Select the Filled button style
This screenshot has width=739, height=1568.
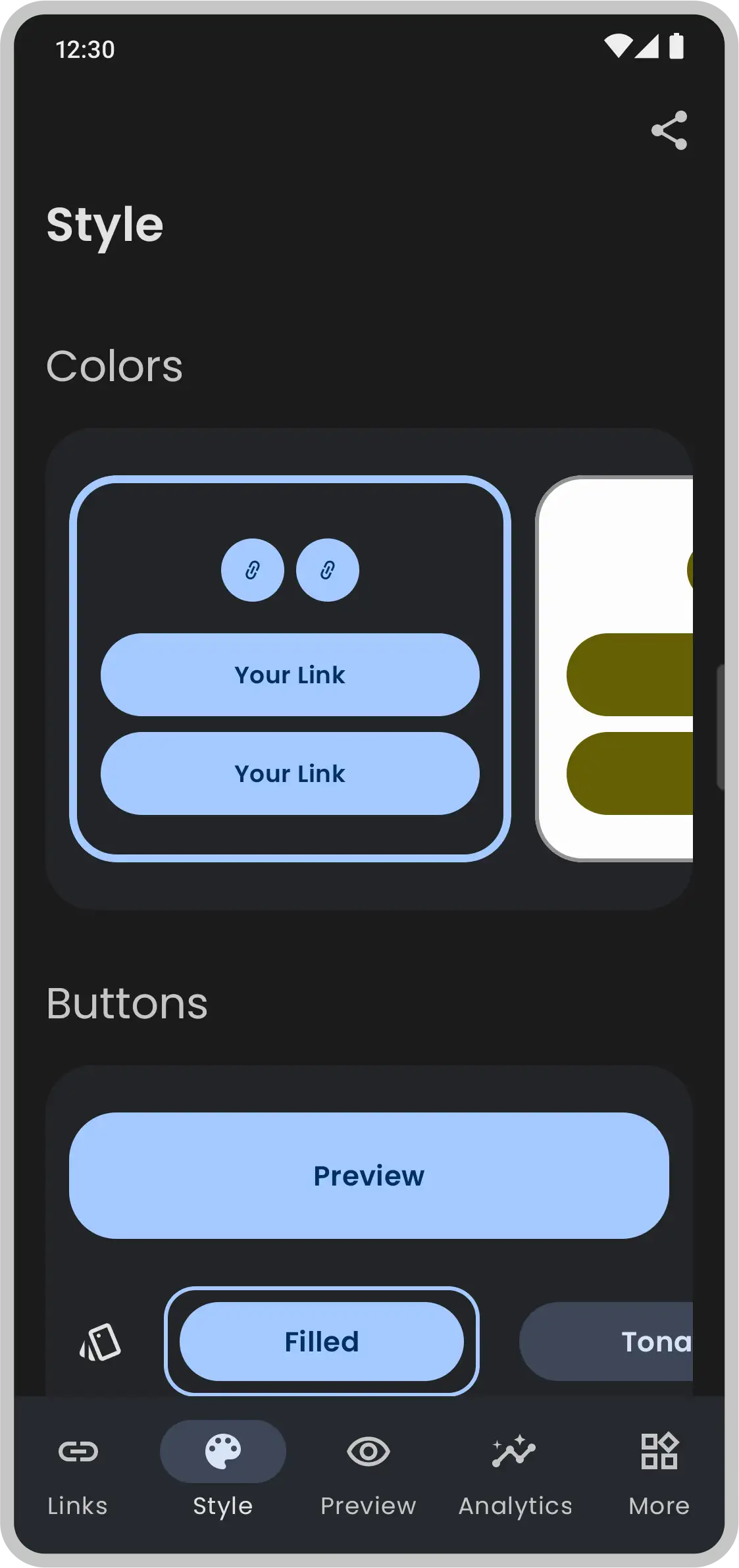(322, 1341)
